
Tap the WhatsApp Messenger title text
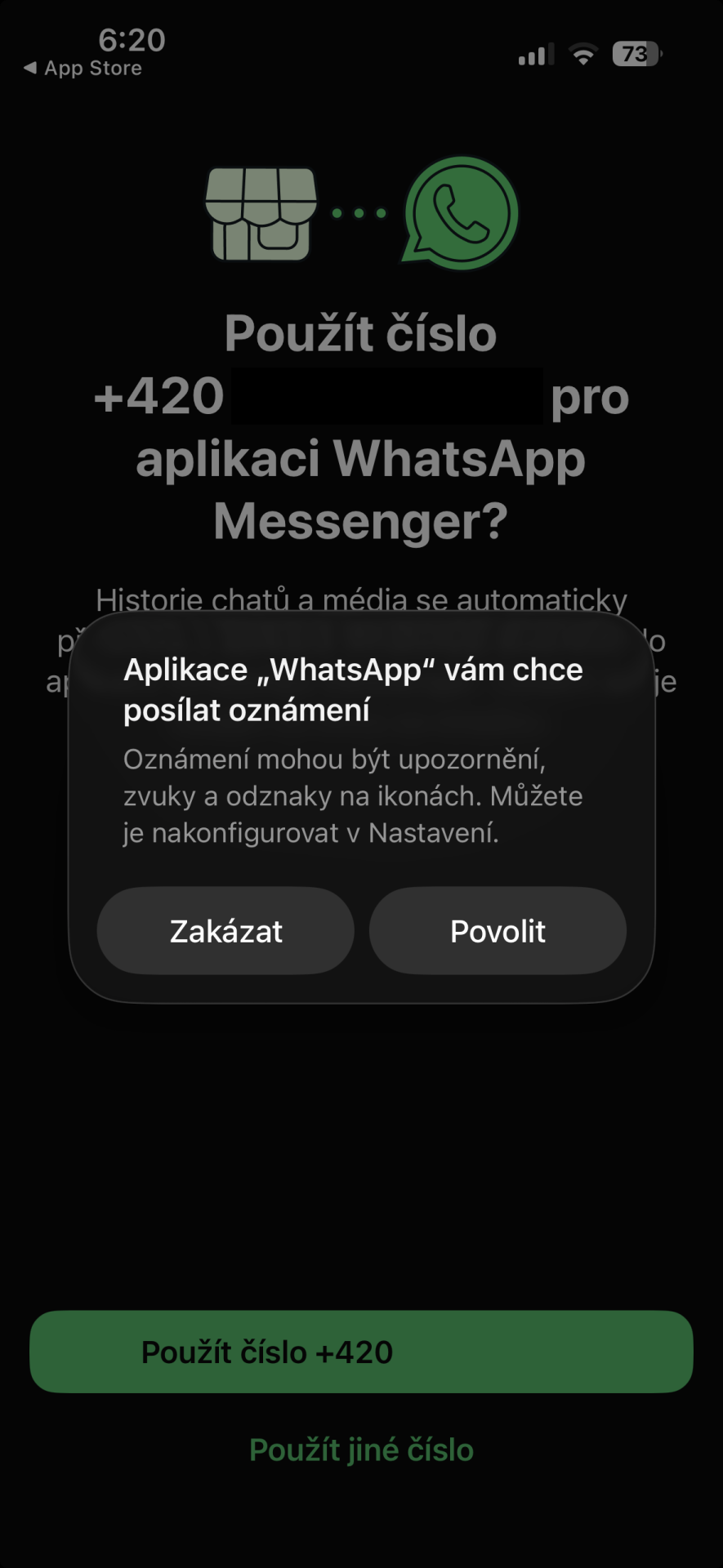[x=361, y=490]
